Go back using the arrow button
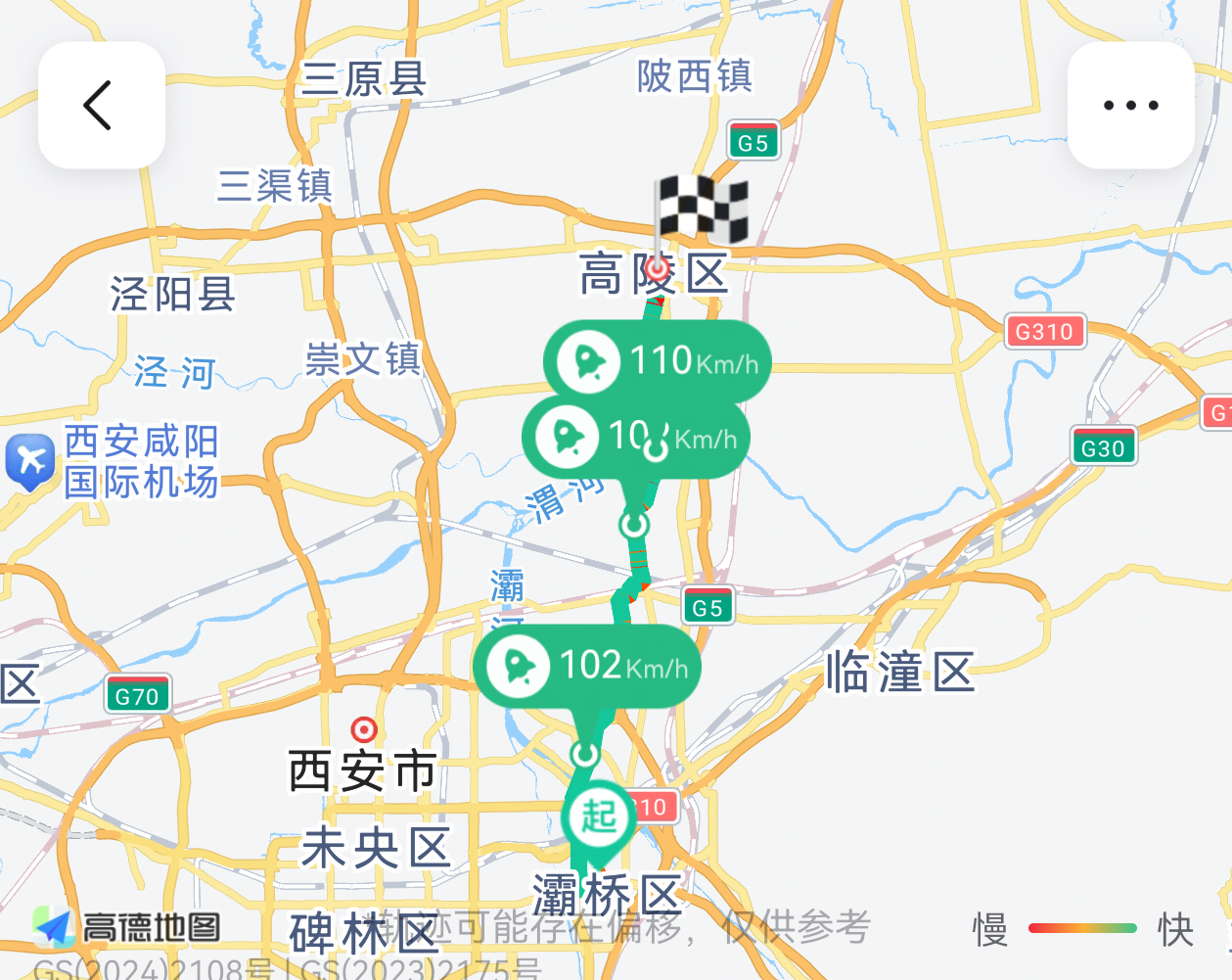This screenshot has width=1232, height=980. (101, 105)
